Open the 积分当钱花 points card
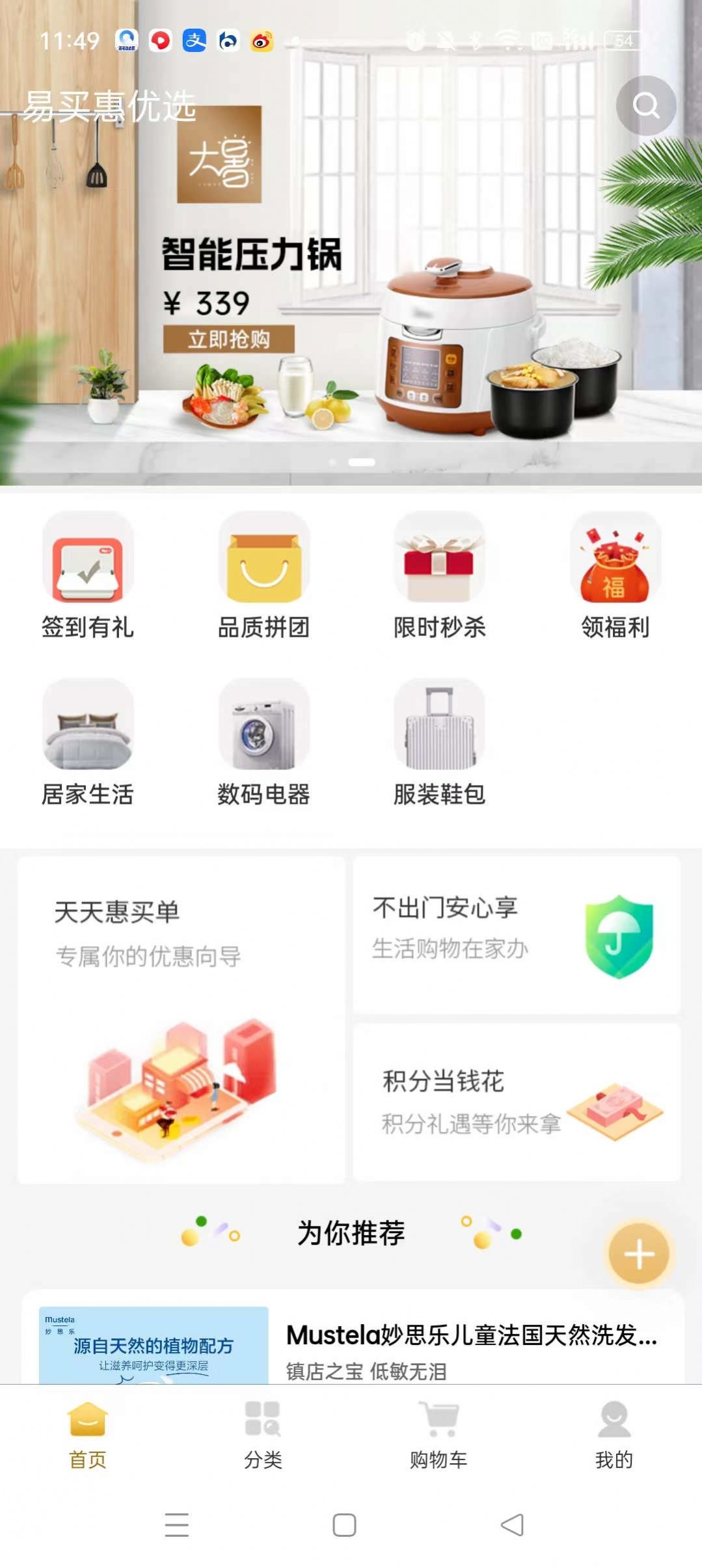 [517, 1102]
